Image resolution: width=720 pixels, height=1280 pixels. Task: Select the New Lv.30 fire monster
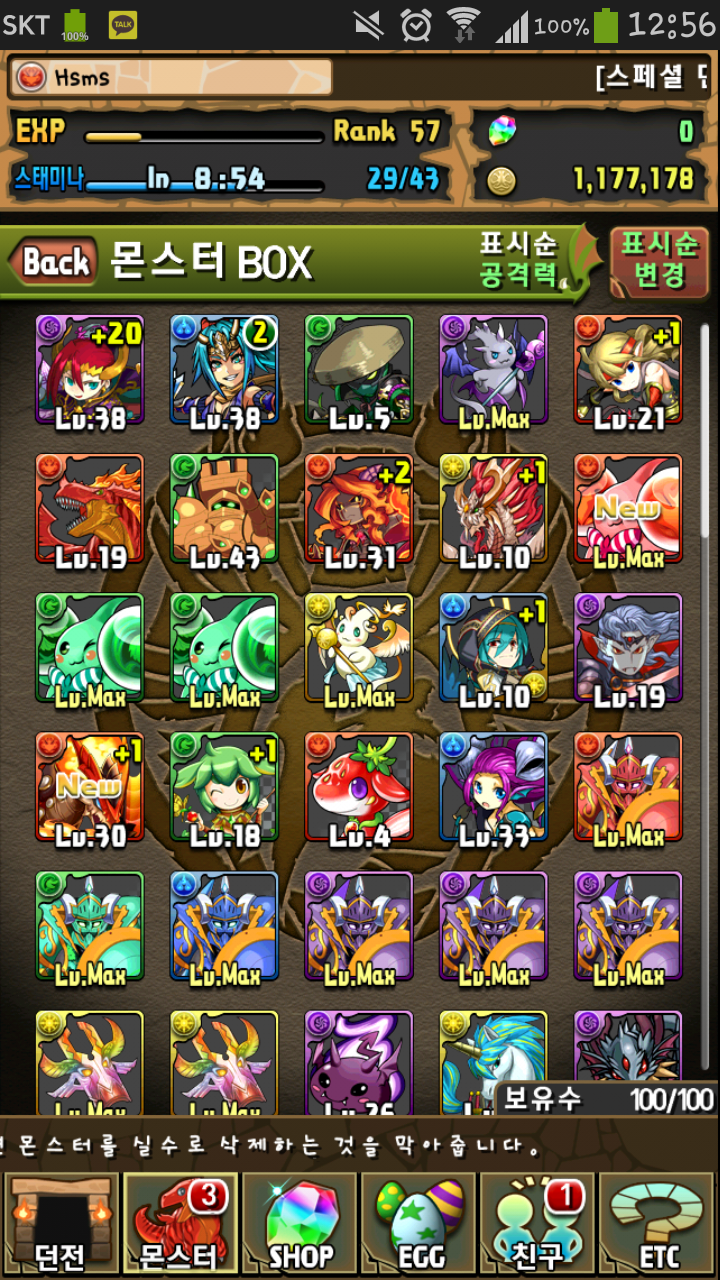(90, 787)
